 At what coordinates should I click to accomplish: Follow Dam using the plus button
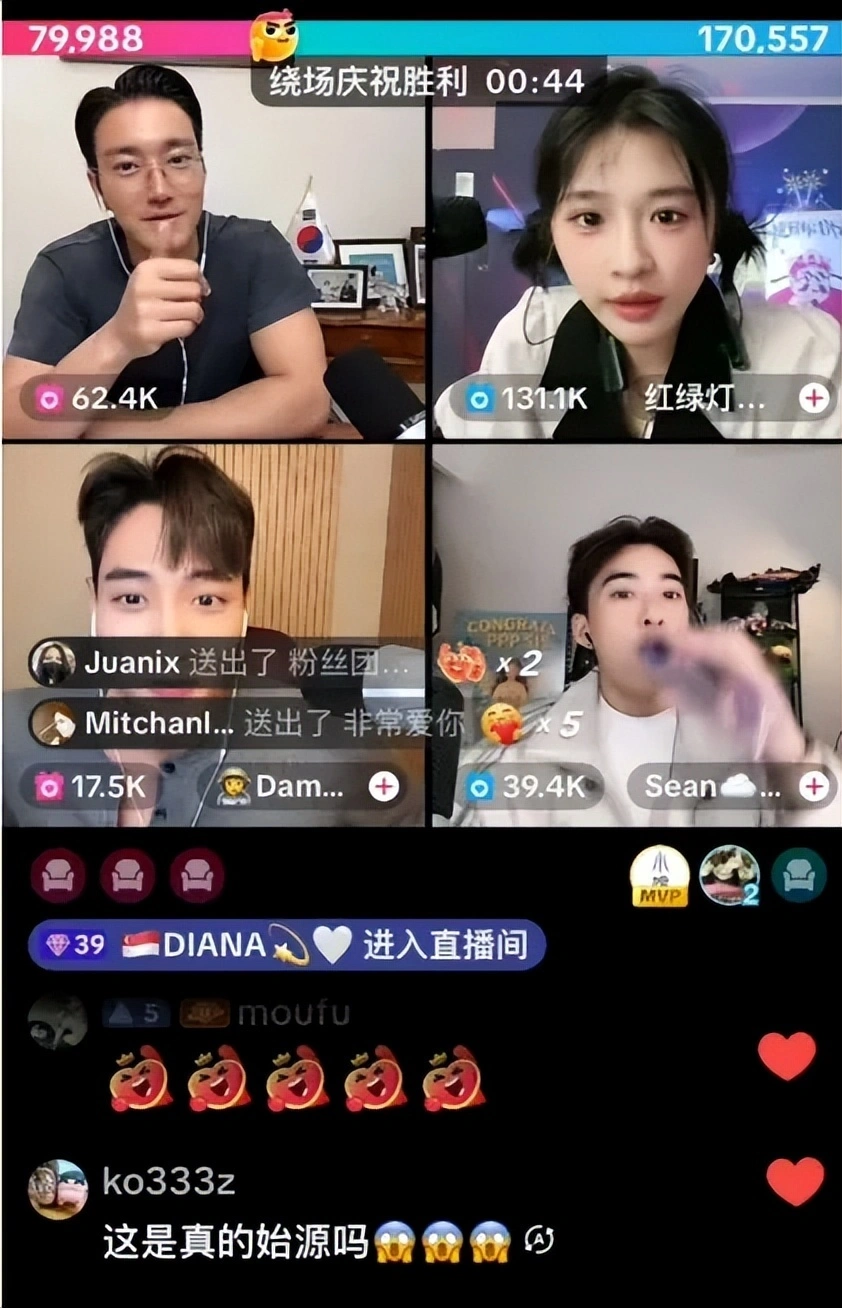381,786
